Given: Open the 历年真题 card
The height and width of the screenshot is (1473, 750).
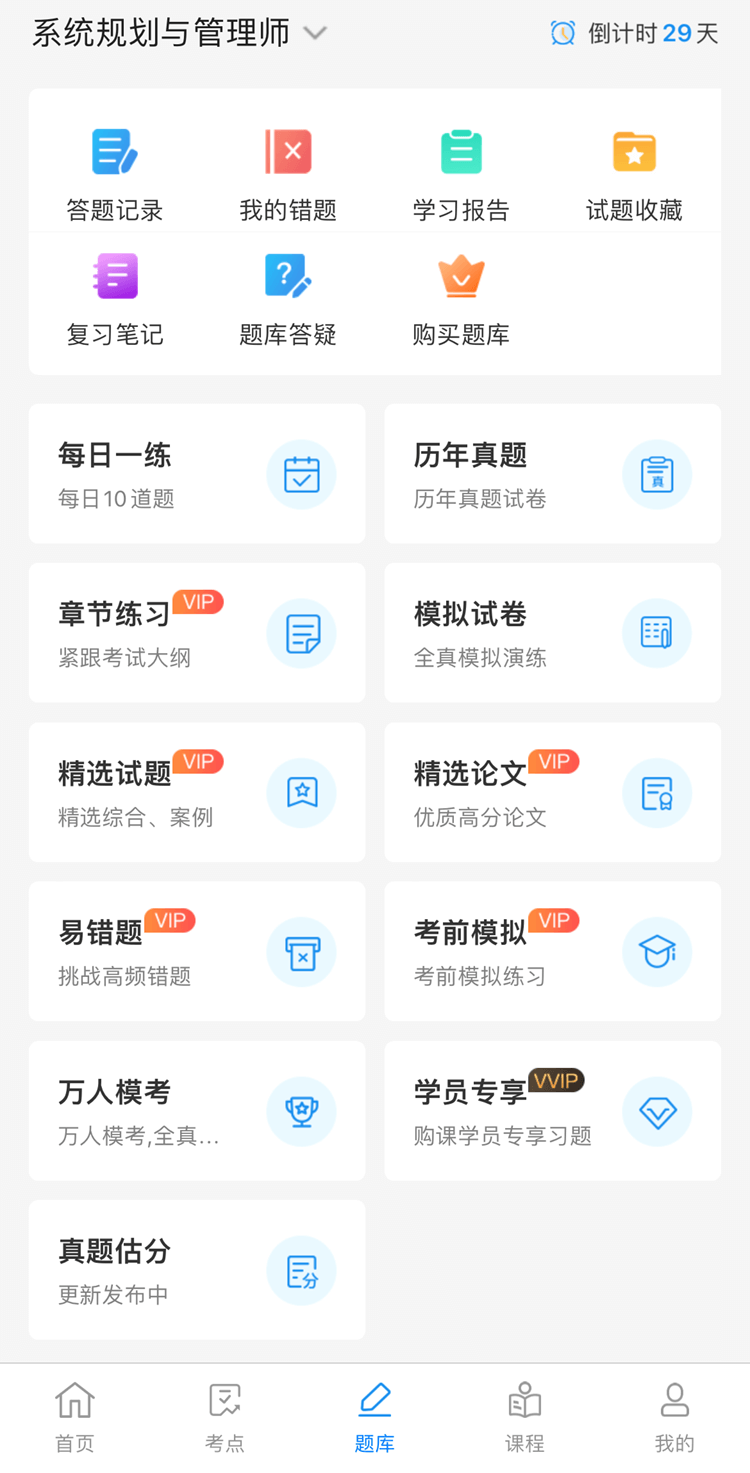Looking at the screenshot, I should pyautogui.click(x=552, y=474).
